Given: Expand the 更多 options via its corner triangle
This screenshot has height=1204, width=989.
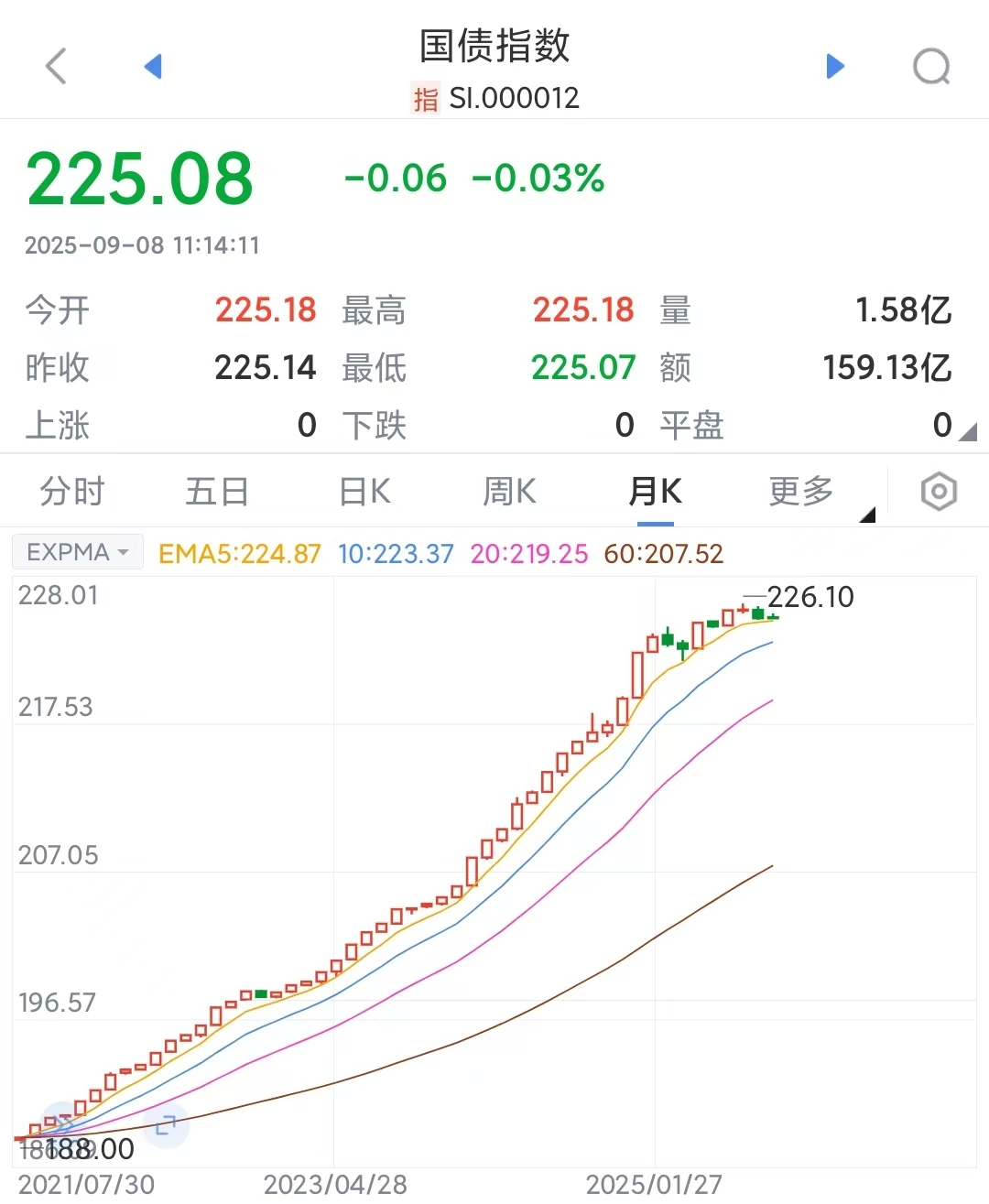Looking at the screenshot, I should [868, 515].
